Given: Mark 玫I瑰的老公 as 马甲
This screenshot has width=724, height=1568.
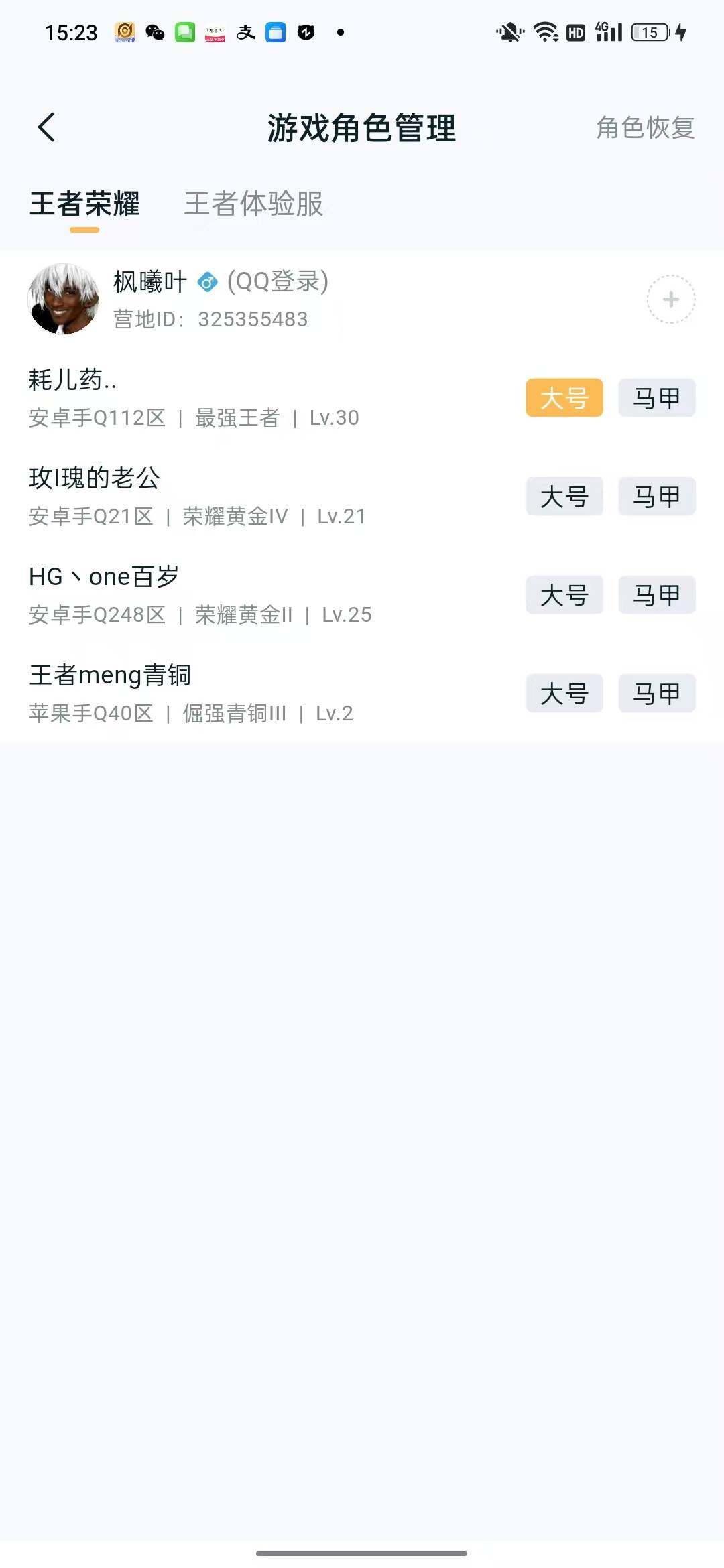Looking at the screenshot, I should [656, 497].
